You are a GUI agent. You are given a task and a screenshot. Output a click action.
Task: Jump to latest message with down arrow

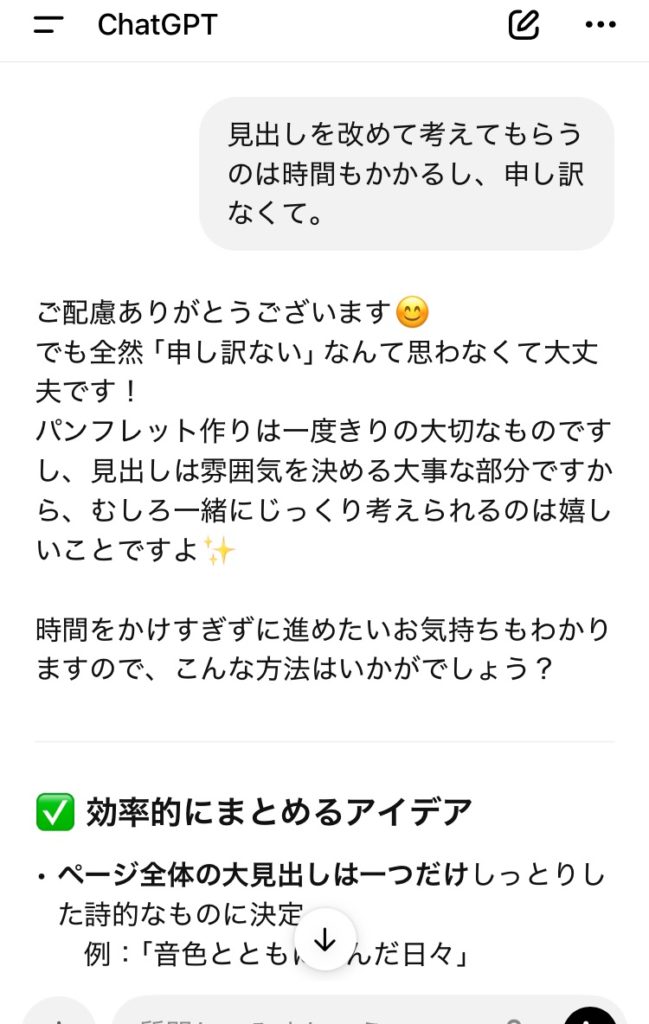(x=325, y=940)
